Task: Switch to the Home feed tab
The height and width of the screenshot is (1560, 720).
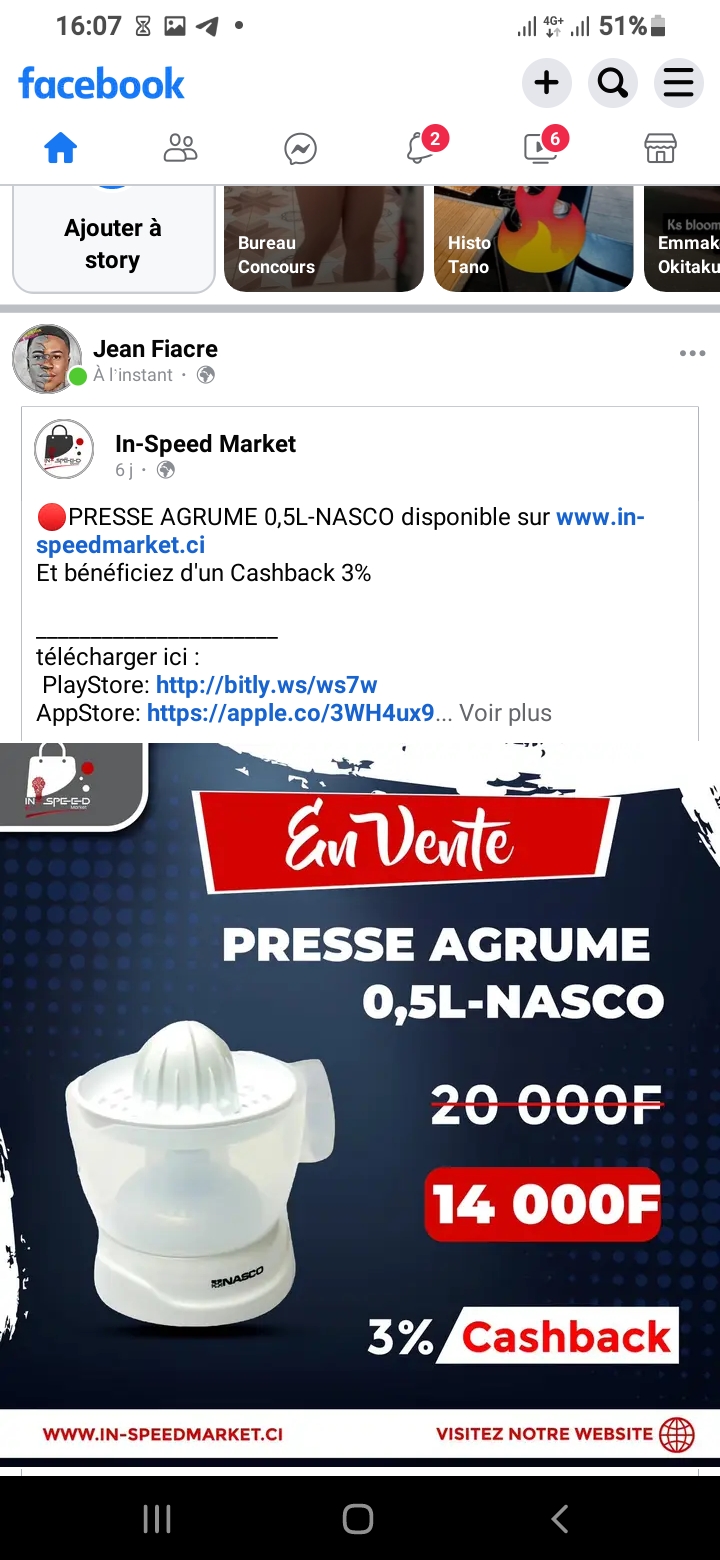Action: tap(60, 148)
